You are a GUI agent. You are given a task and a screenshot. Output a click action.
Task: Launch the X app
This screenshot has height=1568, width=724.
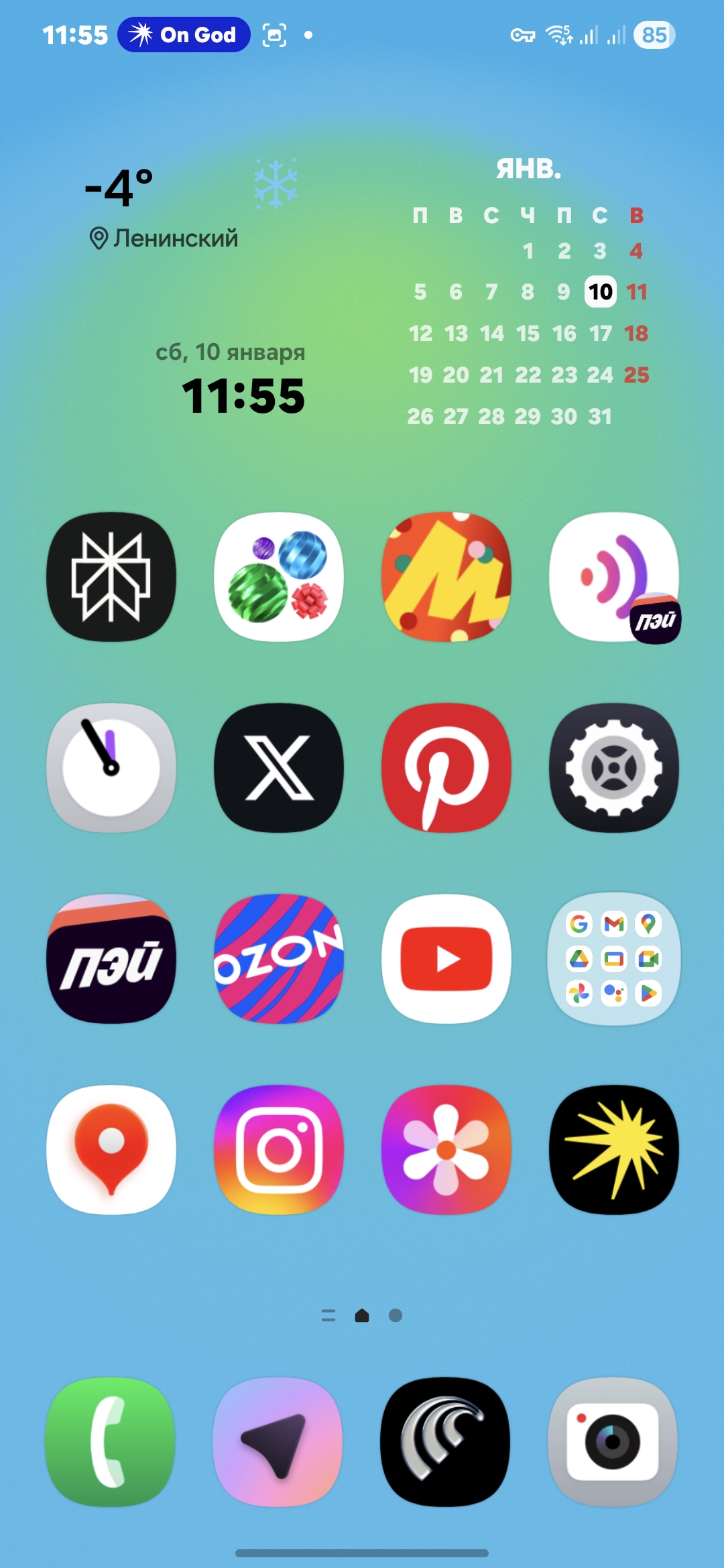coord(279,768)
